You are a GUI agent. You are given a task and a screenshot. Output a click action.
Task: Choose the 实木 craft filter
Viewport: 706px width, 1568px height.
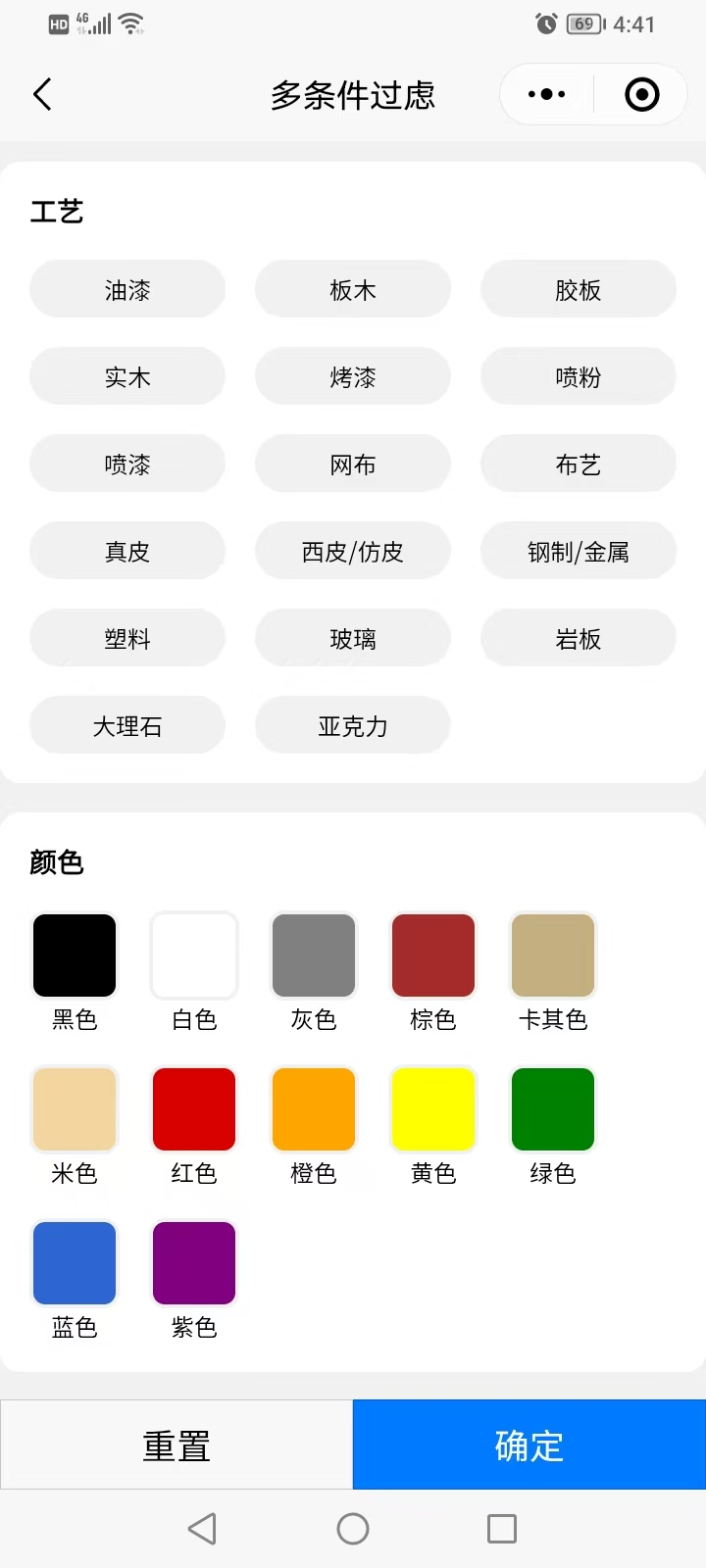point(127,377)
